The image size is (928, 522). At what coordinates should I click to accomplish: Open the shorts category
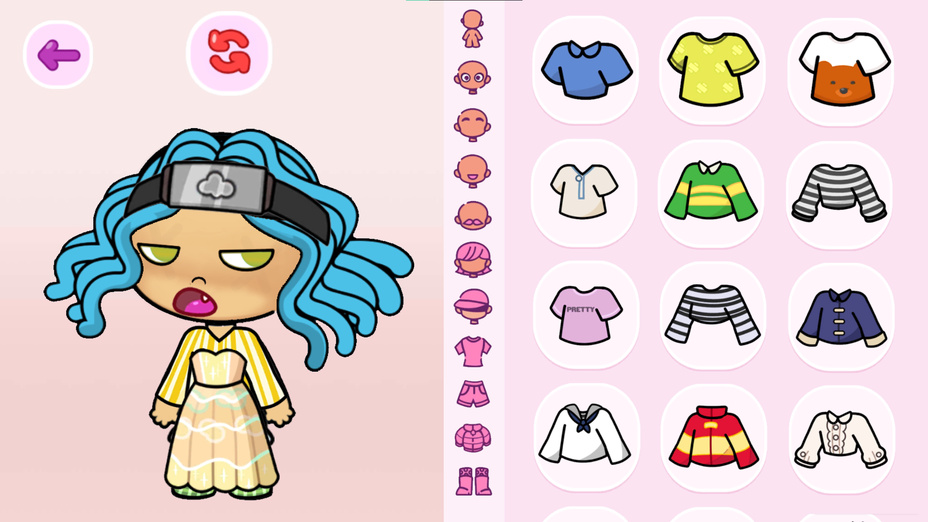point(472,393)
